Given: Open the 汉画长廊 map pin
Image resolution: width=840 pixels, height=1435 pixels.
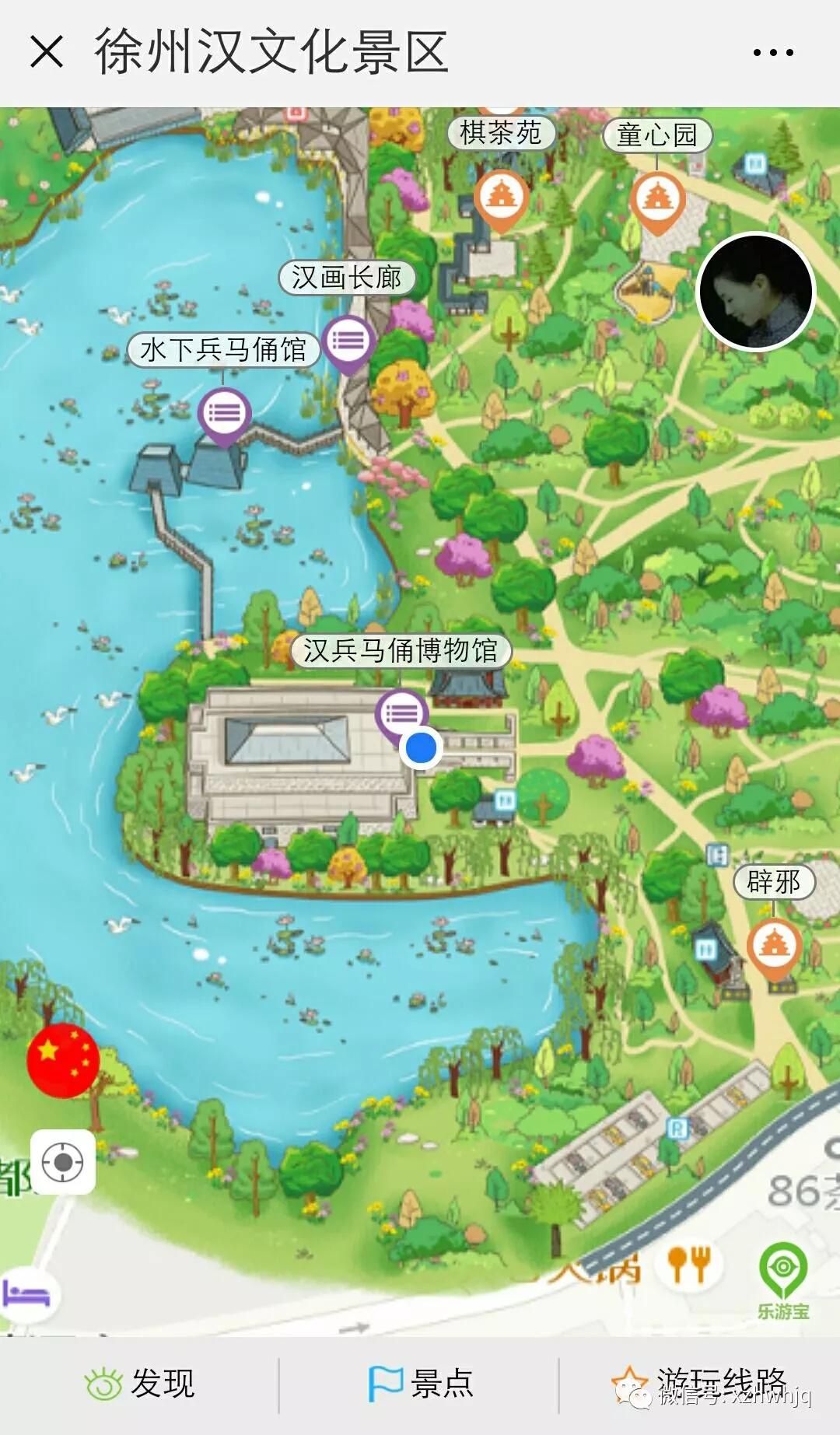Looking at the screenshot, I should [x=348, y=341].
